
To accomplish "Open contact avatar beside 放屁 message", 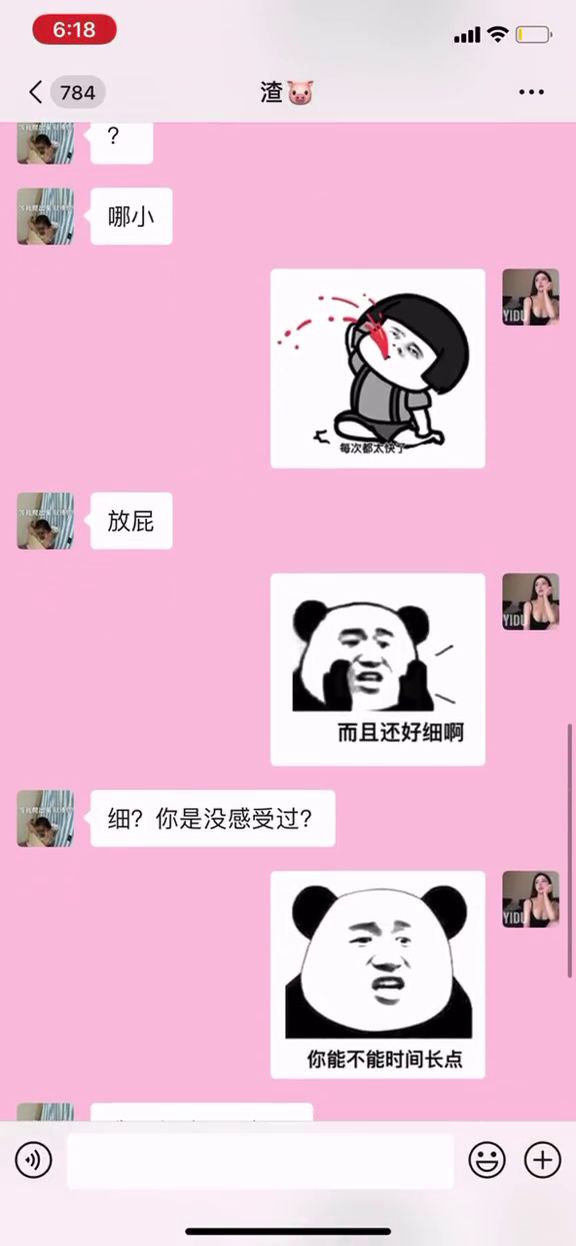I will tap(45, 520).
